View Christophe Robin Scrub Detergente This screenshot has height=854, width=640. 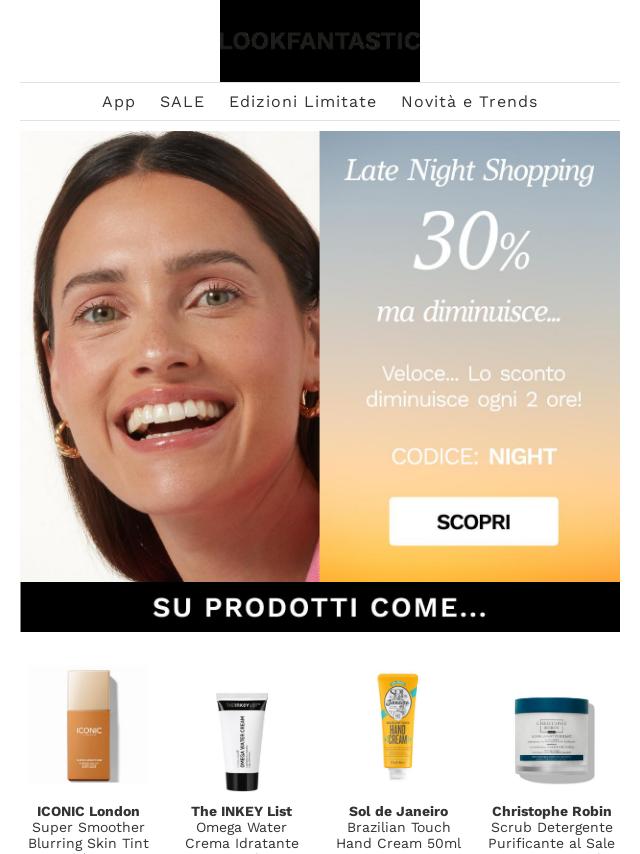[x=552, y=740]
